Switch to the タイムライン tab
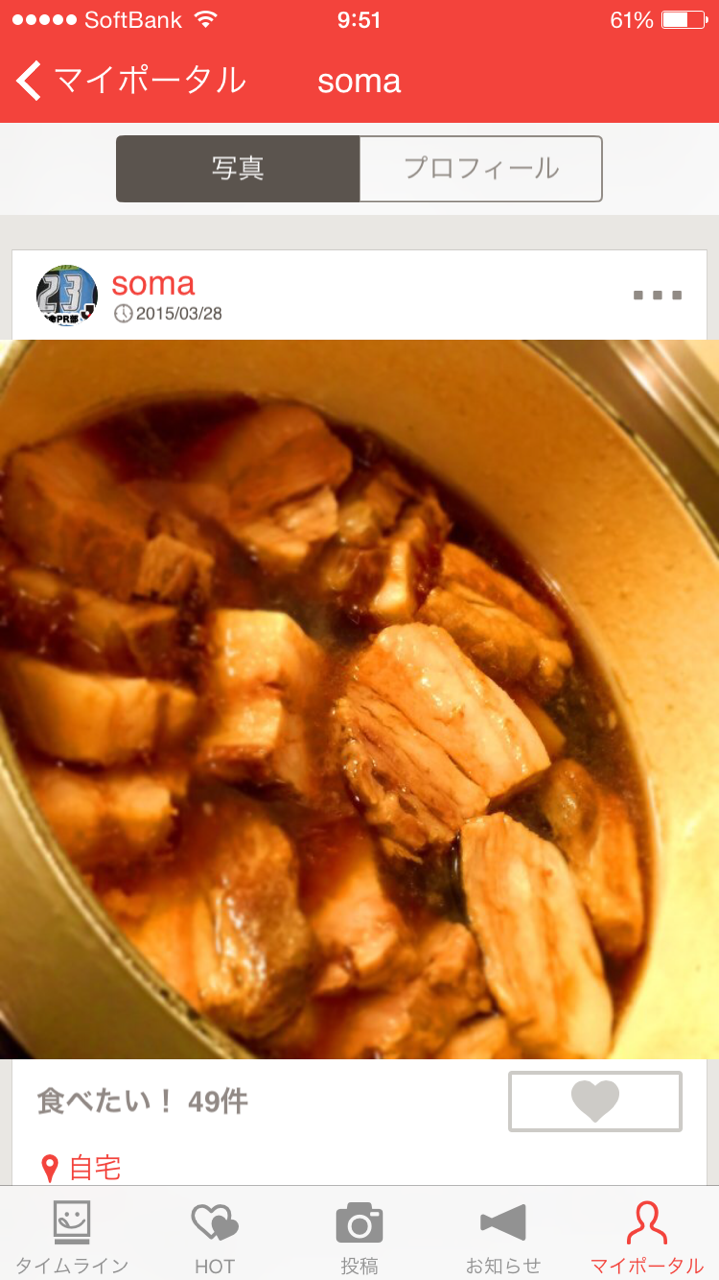The width and height of the screenshot is (719, 1280). (x=71, y=1236)
